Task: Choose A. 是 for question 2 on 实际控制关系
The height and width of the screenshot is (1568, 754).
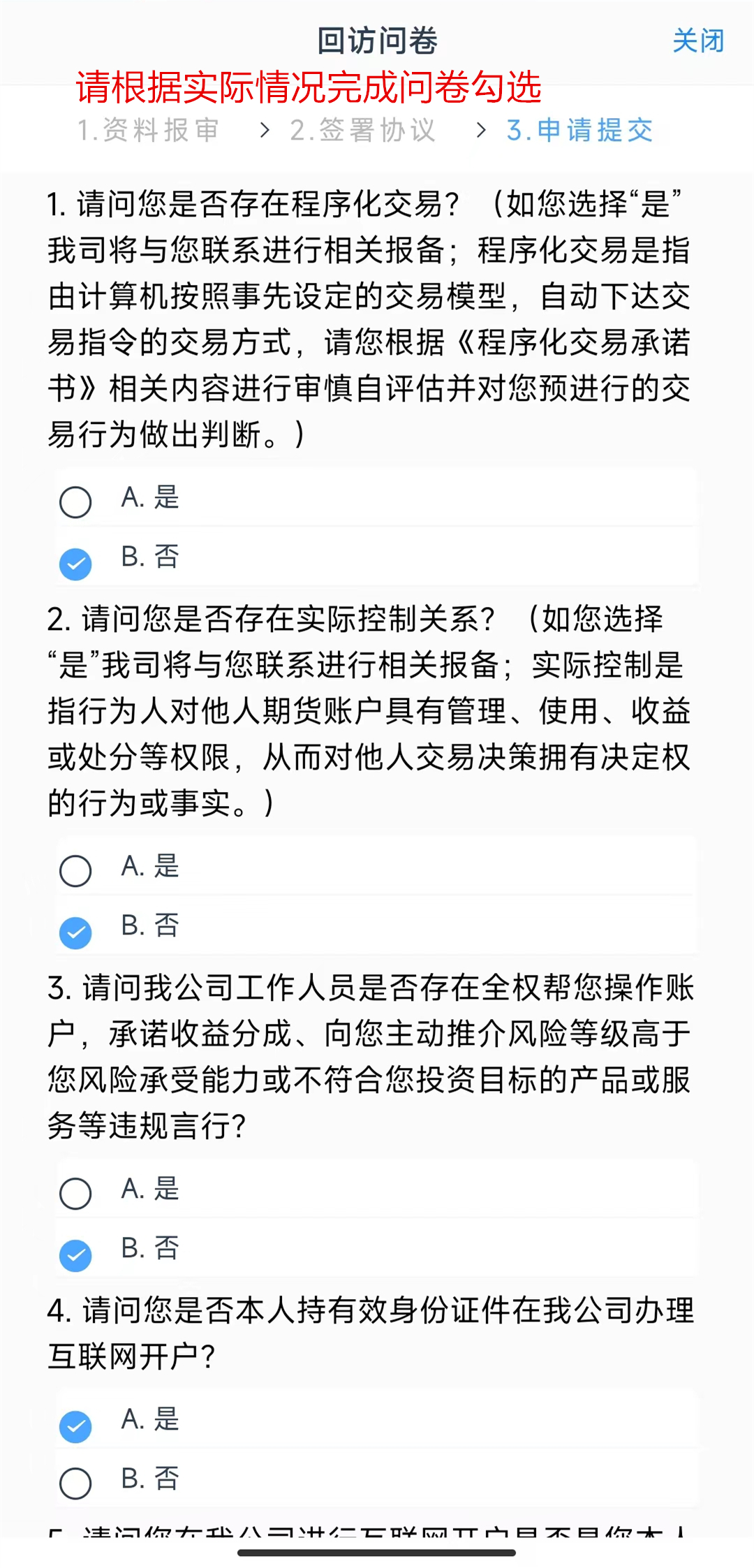Action: [x=75, y=870]
